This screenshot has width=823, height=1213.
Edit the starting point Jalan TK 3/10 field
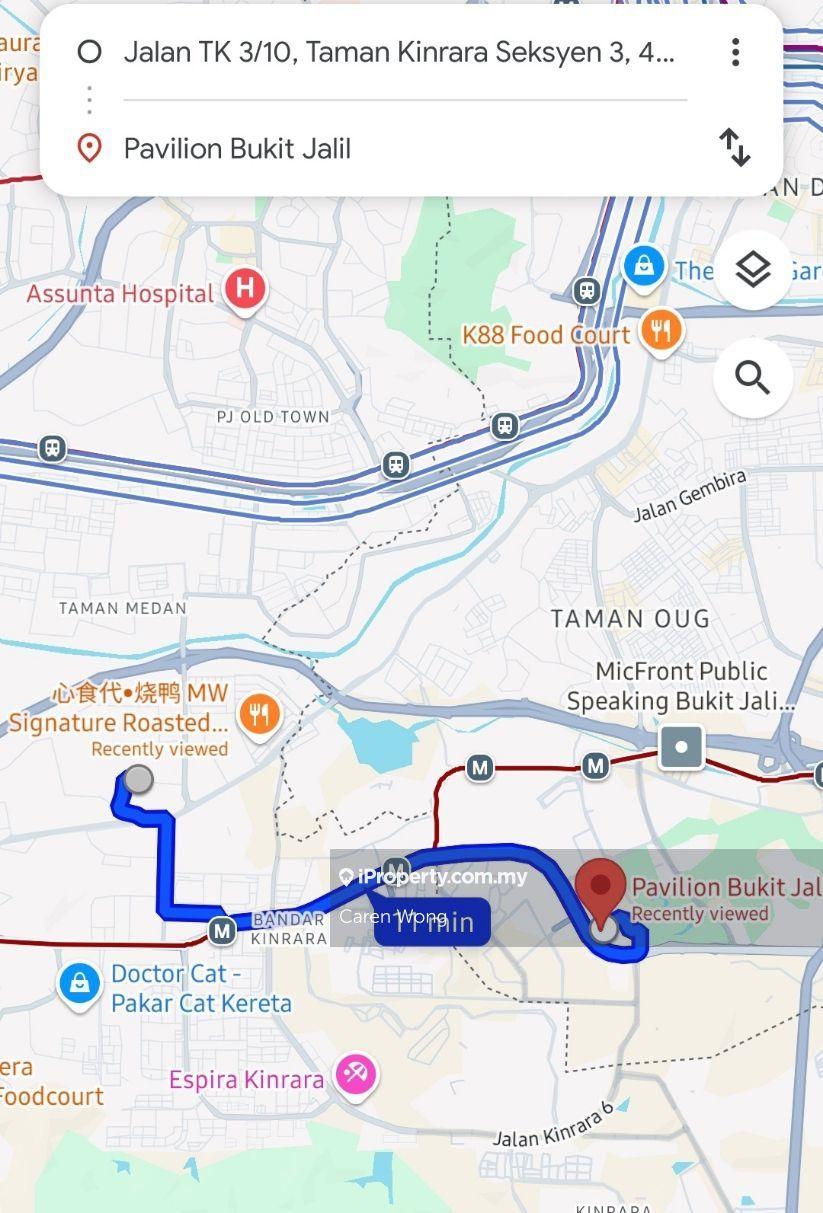(398, 52)
